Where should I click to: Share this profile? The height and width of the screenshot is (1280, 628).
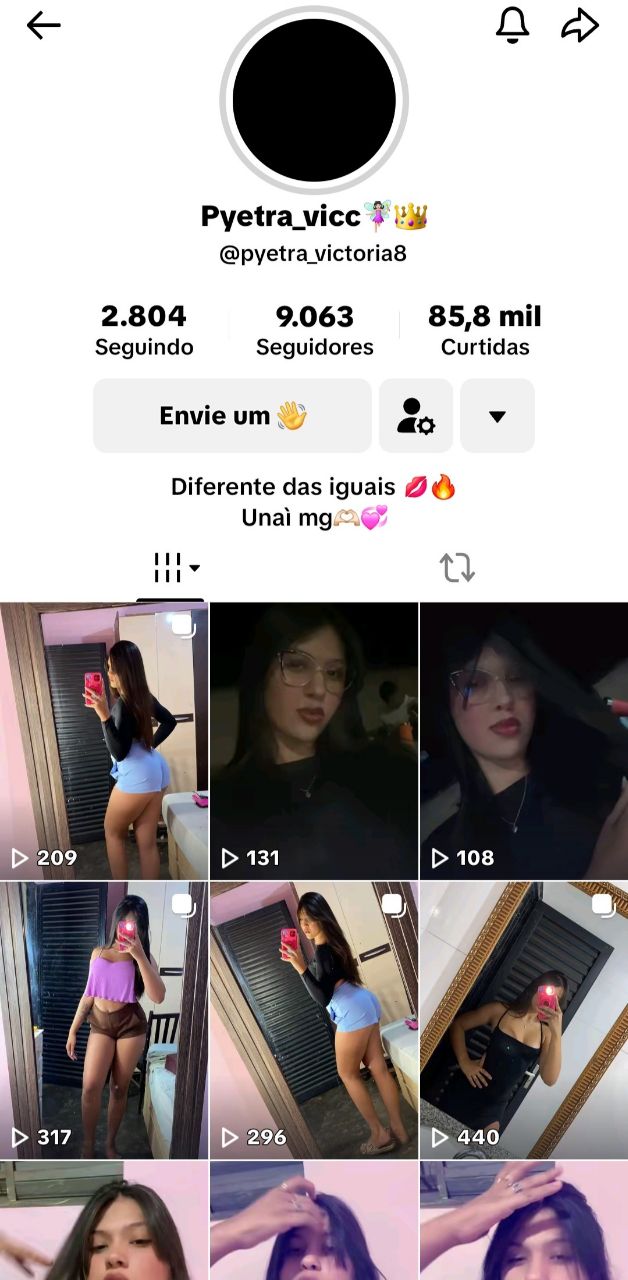(580, 26)
